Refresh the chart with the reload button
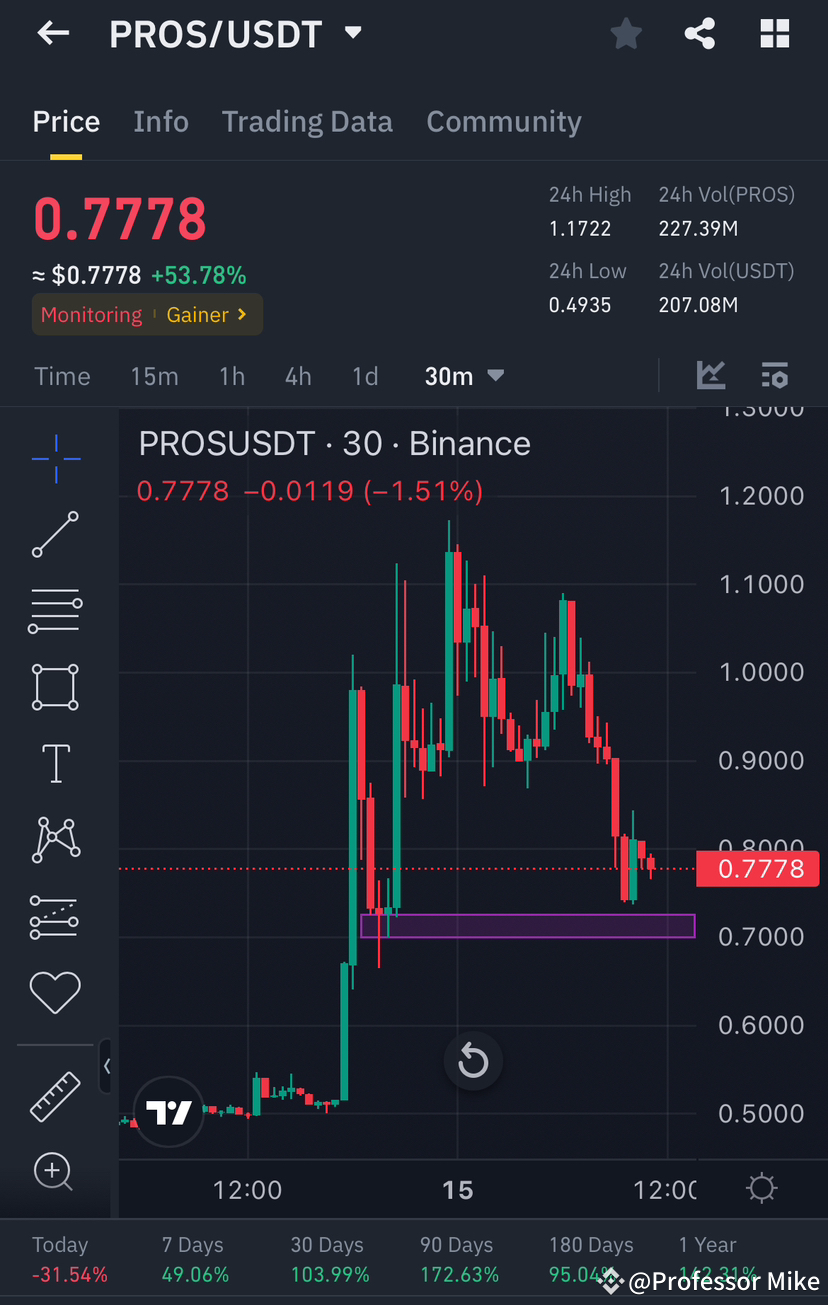The width and height of the screenshot is (828, 1305). pyautogui.click(x=473, y=1061)
